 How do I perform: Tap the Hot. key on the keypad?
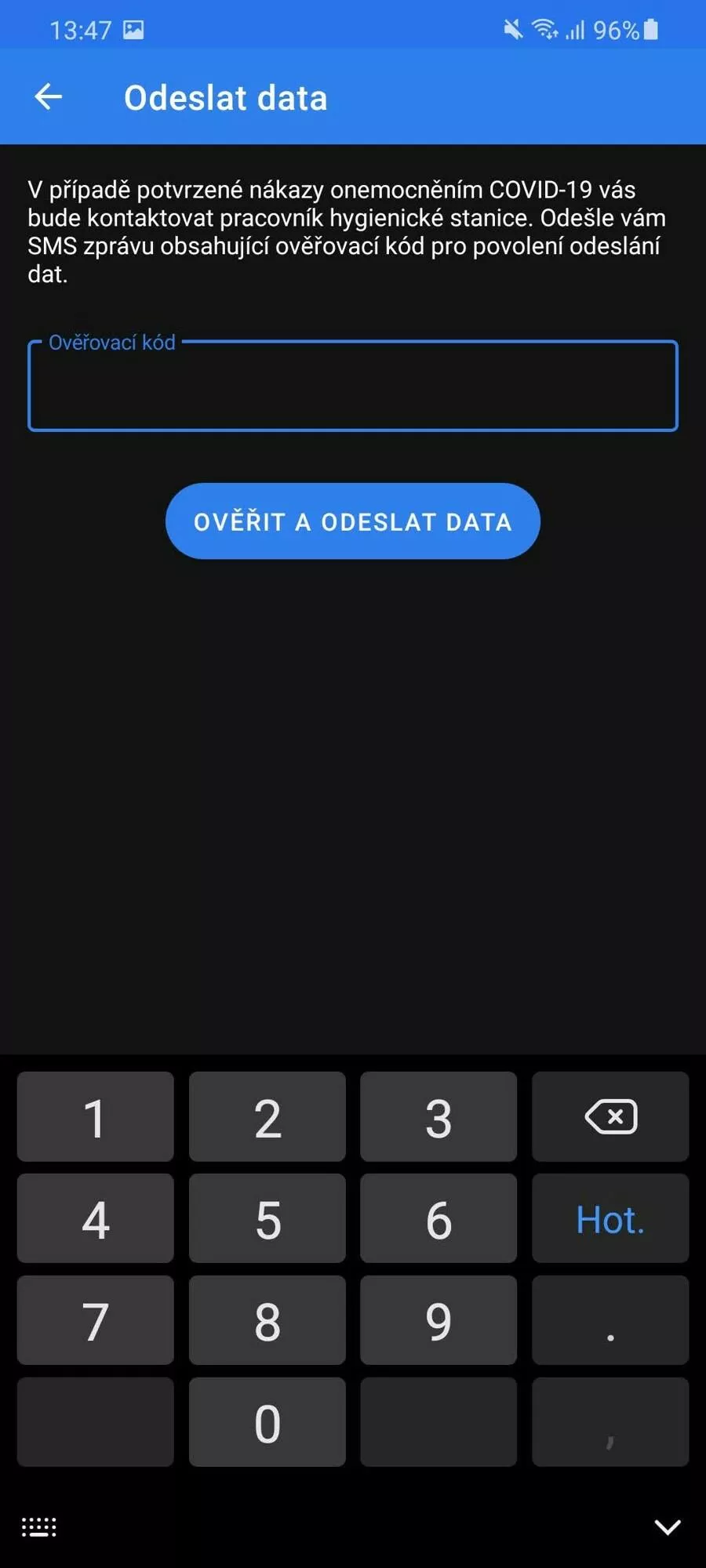tap(610, 1218)
